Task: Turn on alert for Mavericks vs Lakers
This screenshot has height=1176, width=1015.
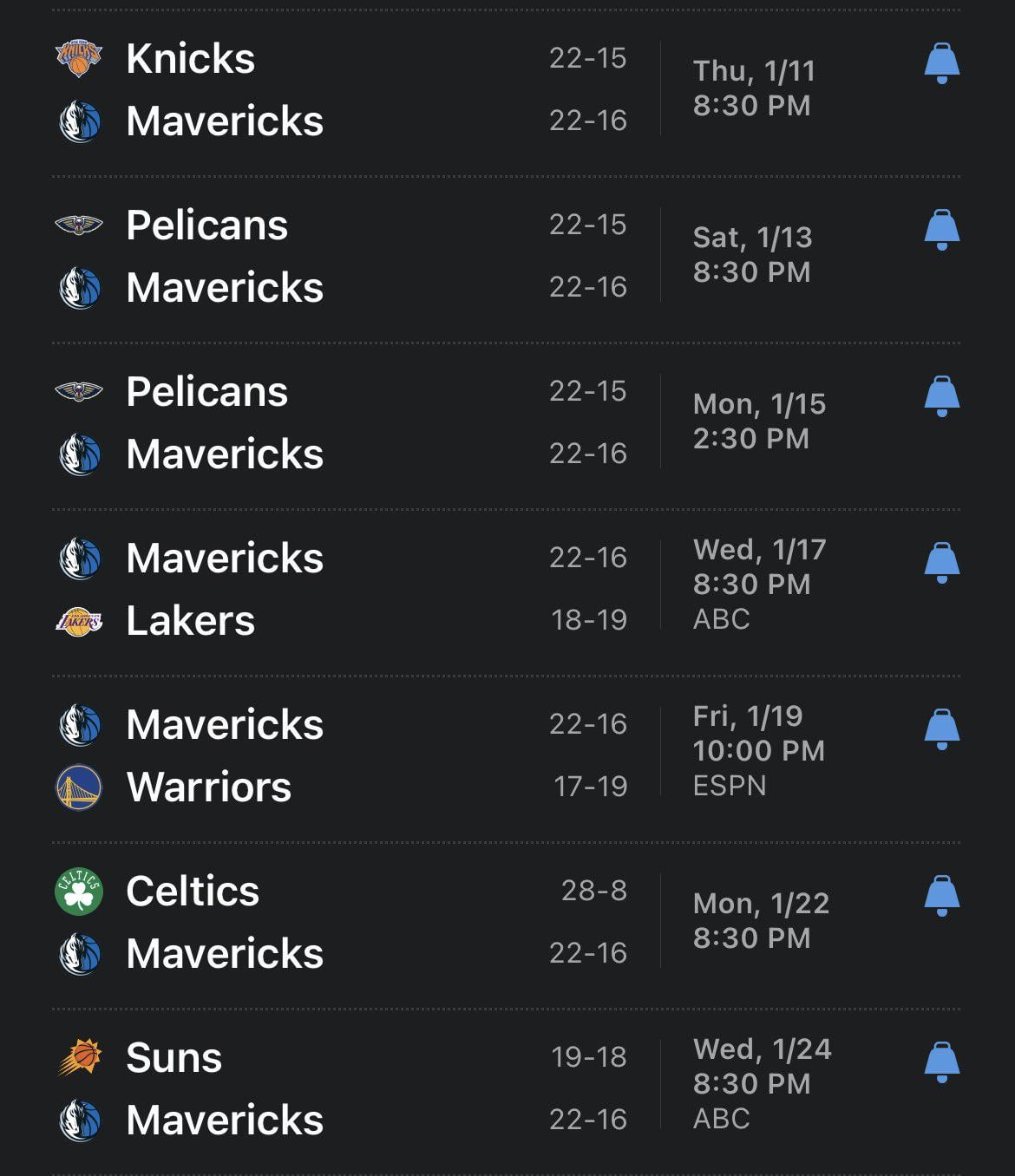Action: [x=941, y=563]
